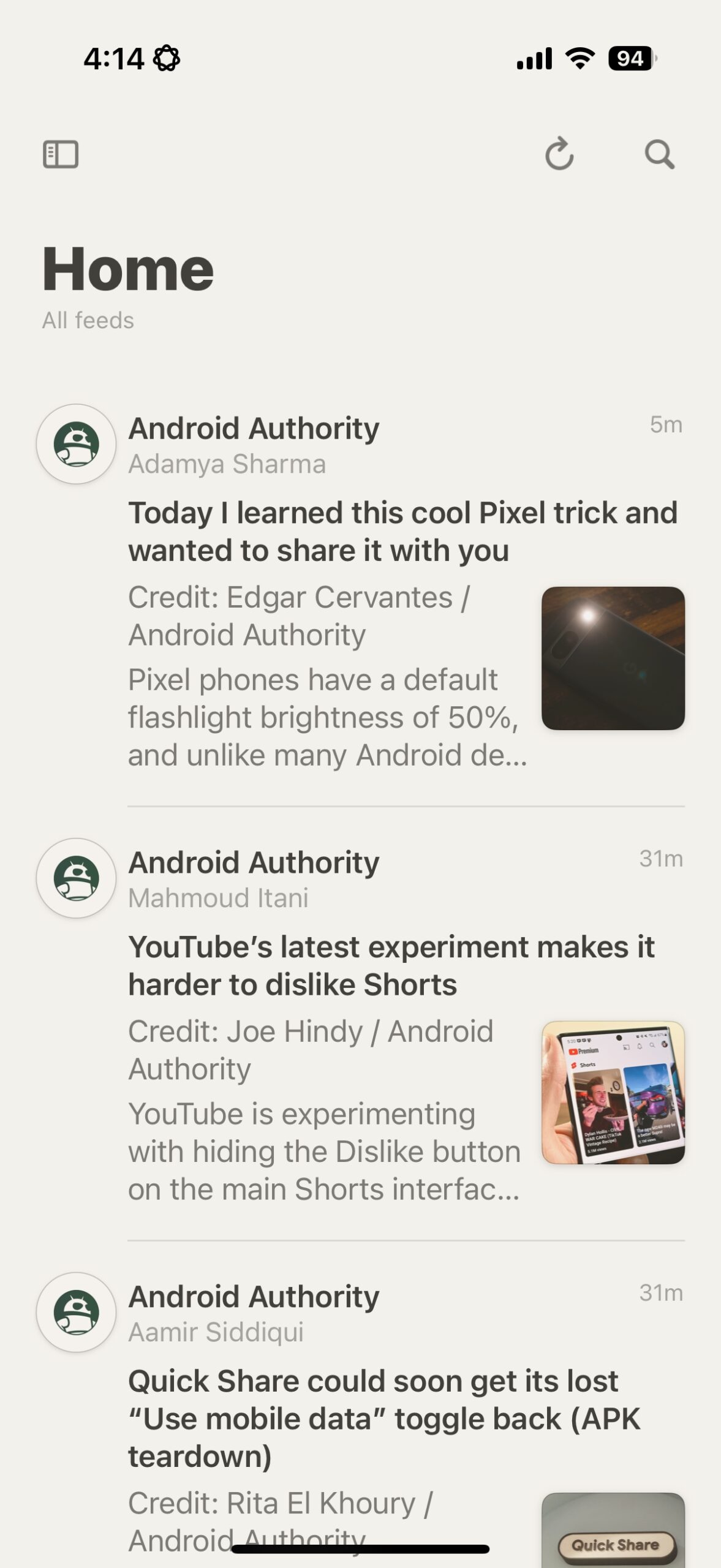
Task: Open the Quick Share APK teardown article
Action: point(384,1419)
